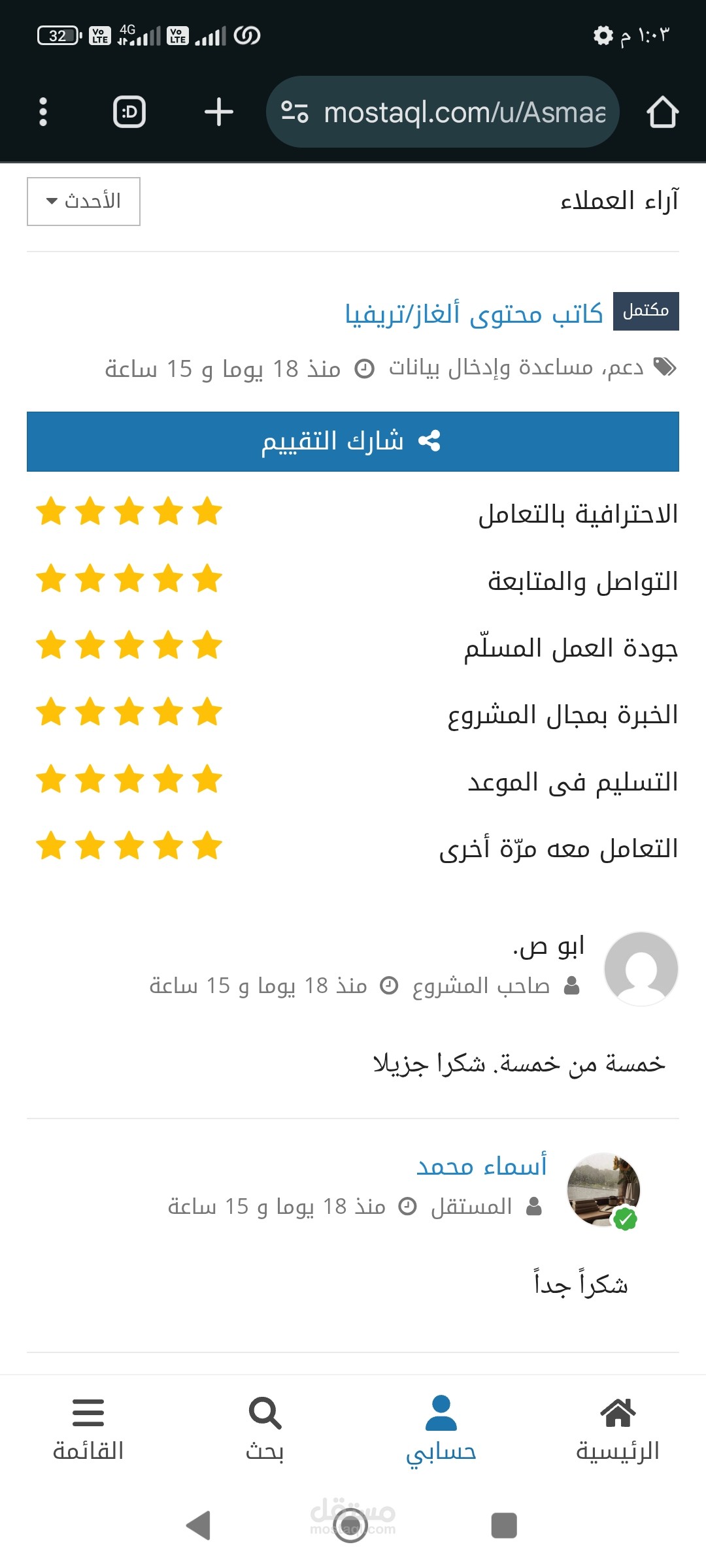The width and height of the screenshot is (706, 1568).
Task: Tap the system back button
Action: coord(199,1526)
